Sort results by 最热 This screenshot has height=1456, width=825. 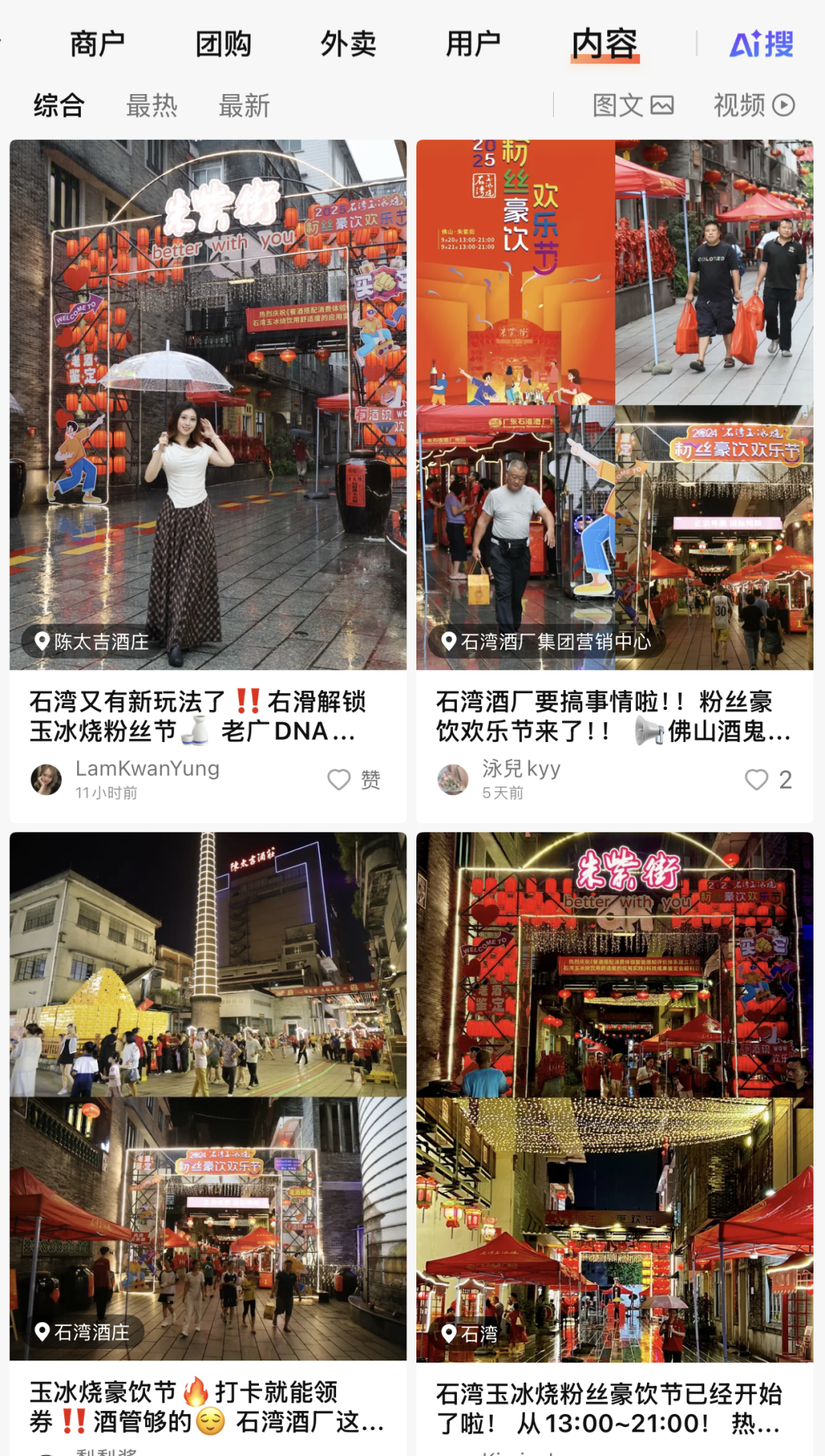tap(151, 105)
